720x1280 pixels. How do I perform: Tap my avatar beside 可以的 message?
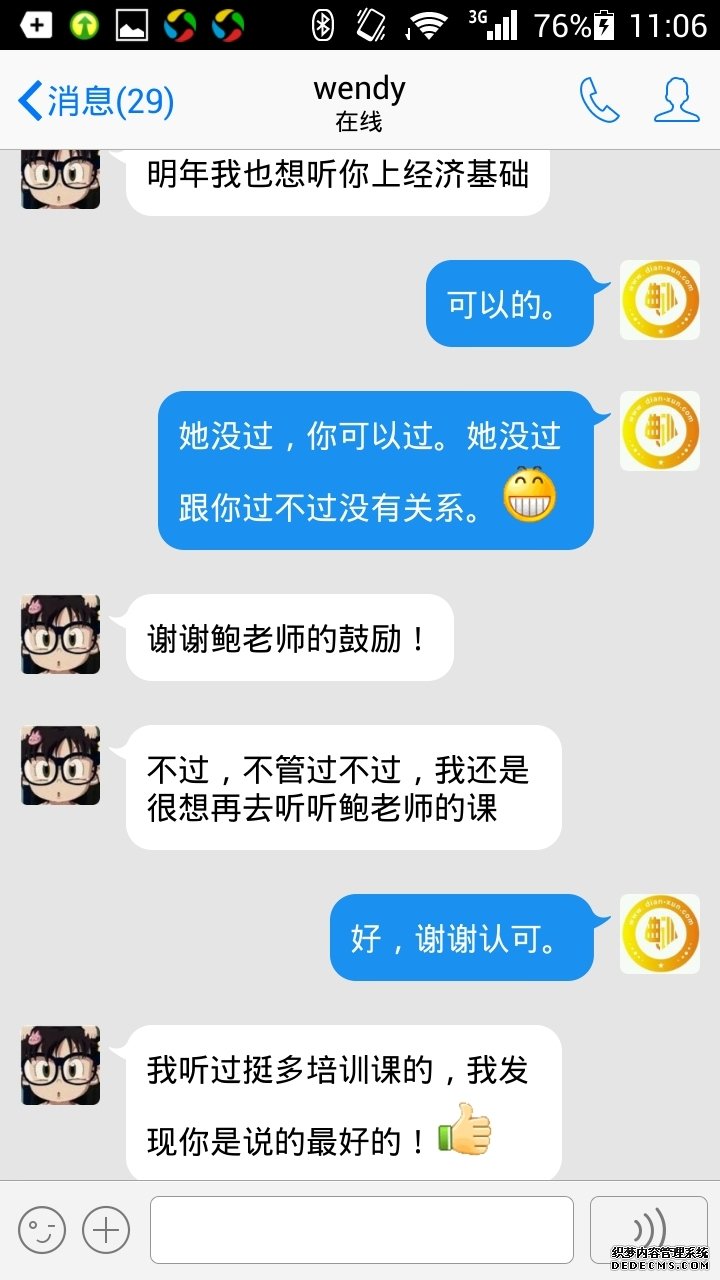(x=659, y=300)
